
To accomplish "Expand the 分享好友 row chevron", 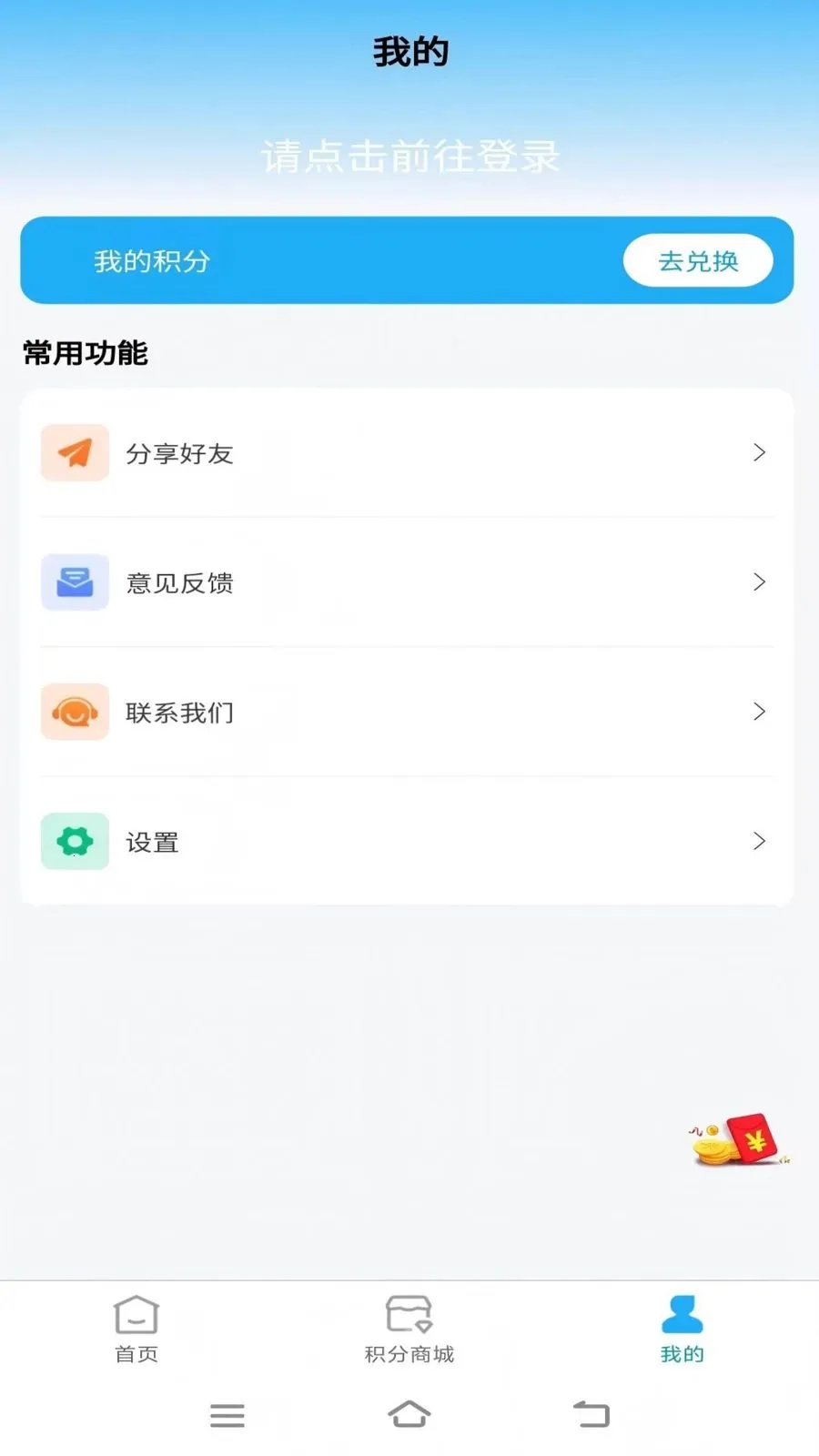I will point(759,452).
